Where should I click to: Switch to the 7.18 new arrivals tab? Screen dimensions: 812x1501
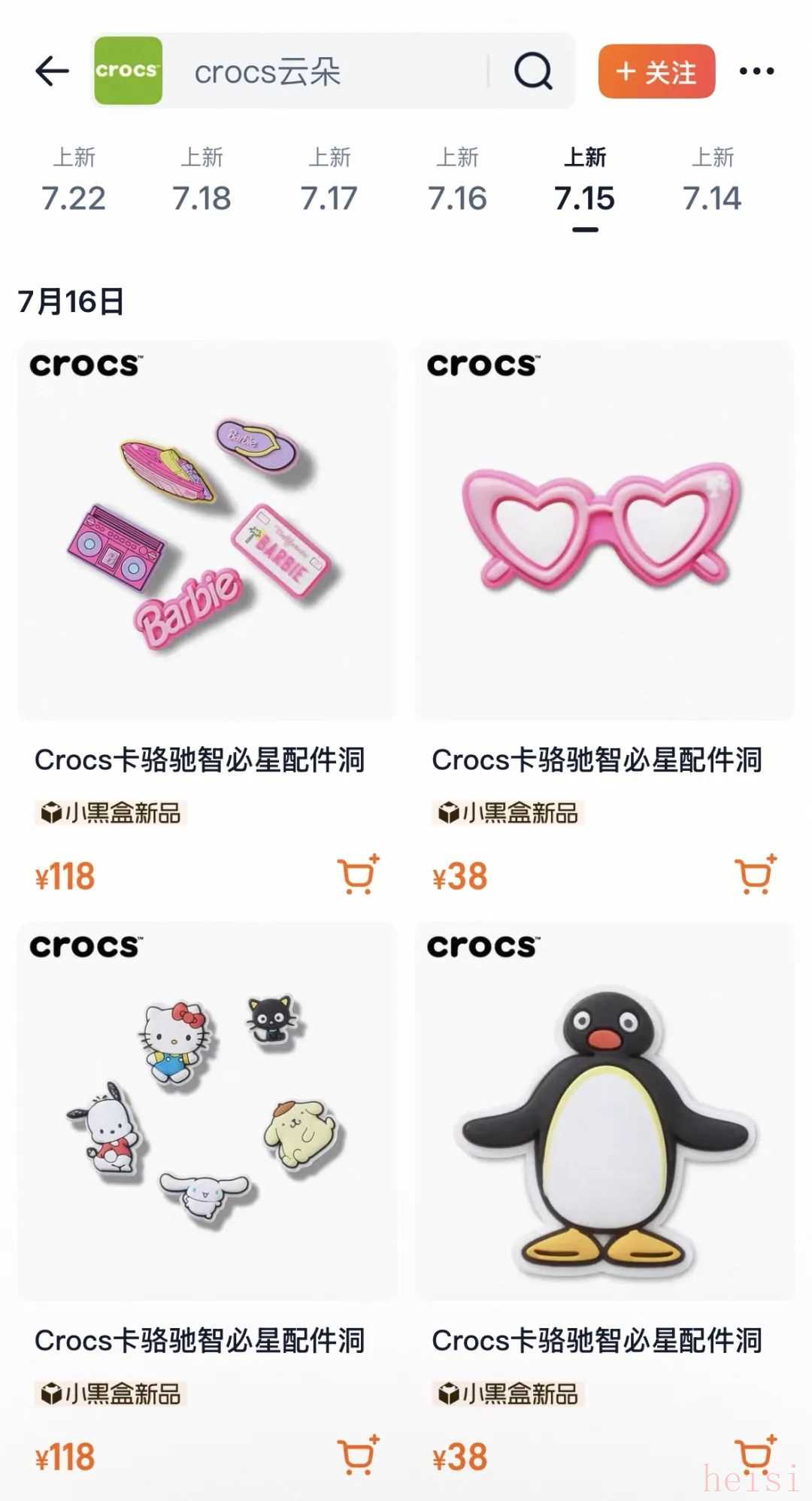click(201, 182)
